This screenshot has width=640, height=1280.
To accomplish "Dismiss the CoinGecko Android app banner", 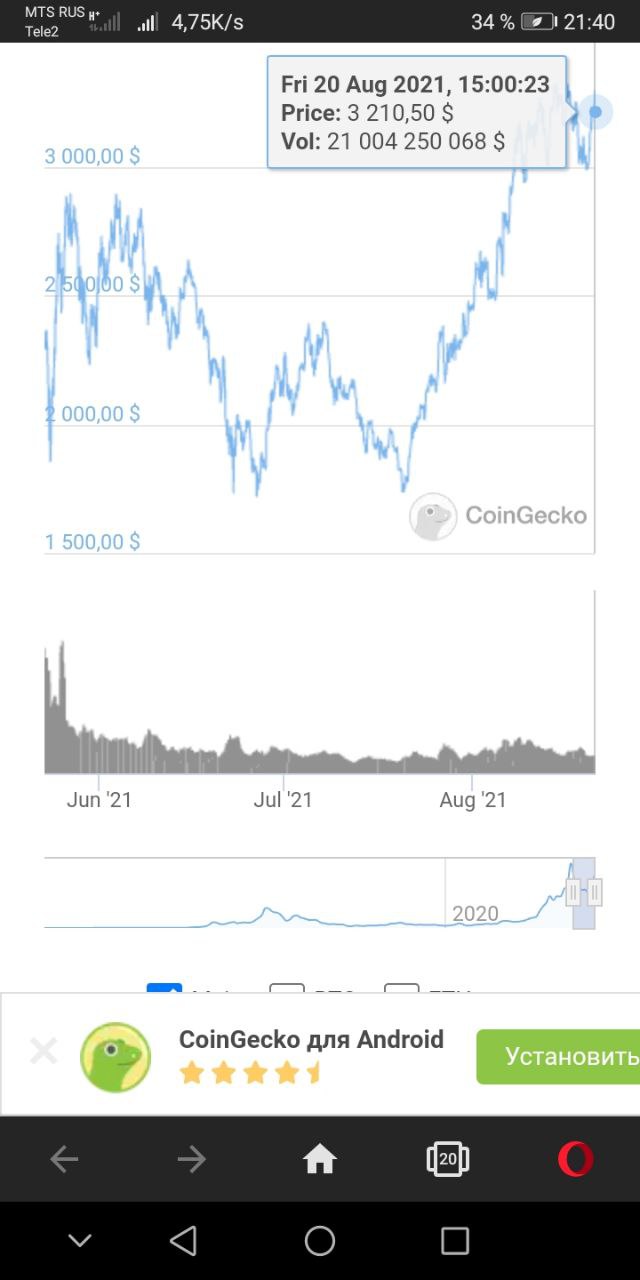I will point(43,1051).
